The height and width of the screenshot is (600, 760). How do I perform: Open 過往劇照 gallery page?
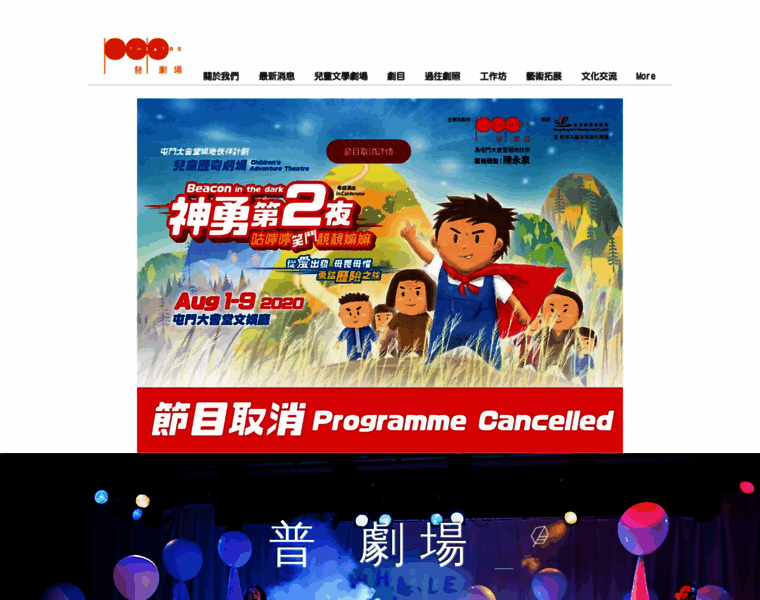(442, 76)
